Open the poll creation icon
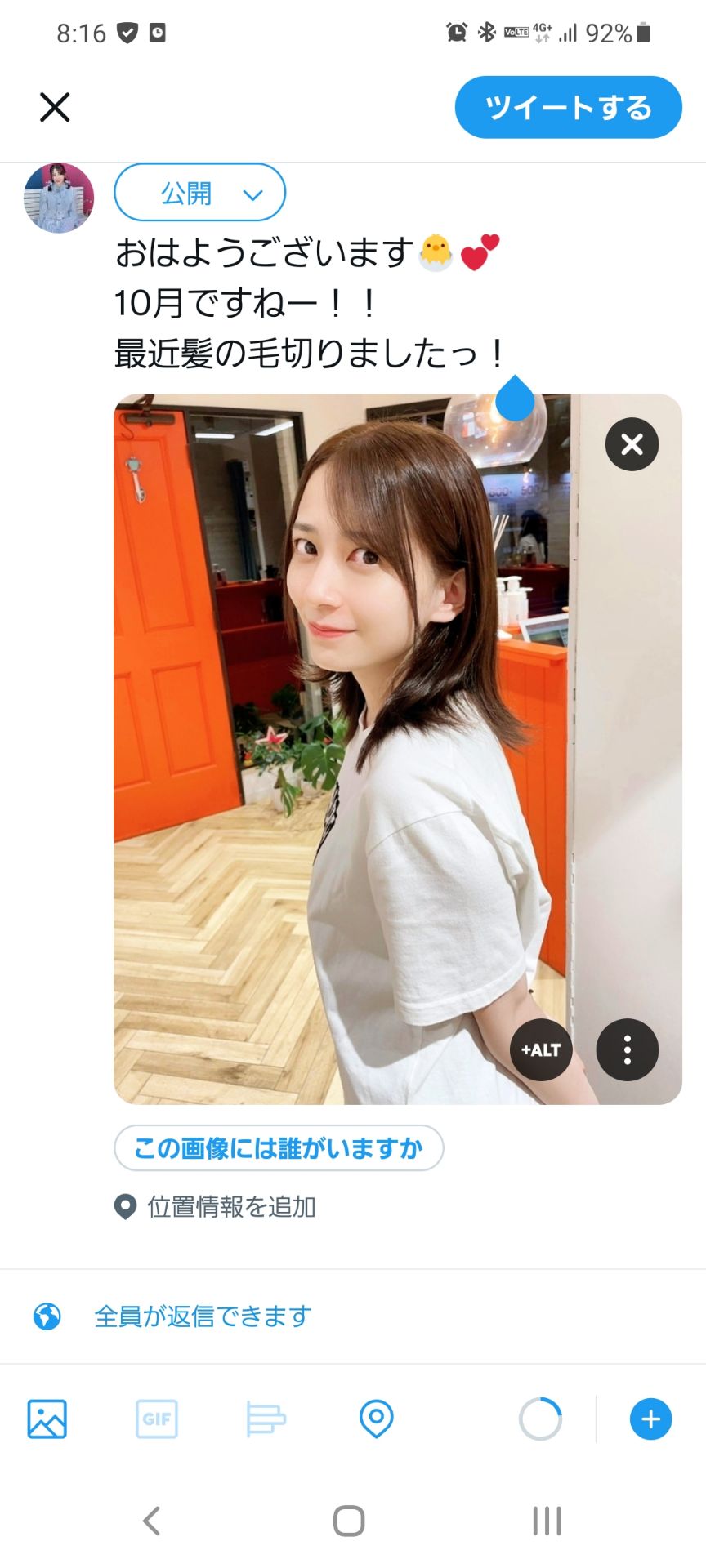The image size is (706, 1568). pos(266,1419)
